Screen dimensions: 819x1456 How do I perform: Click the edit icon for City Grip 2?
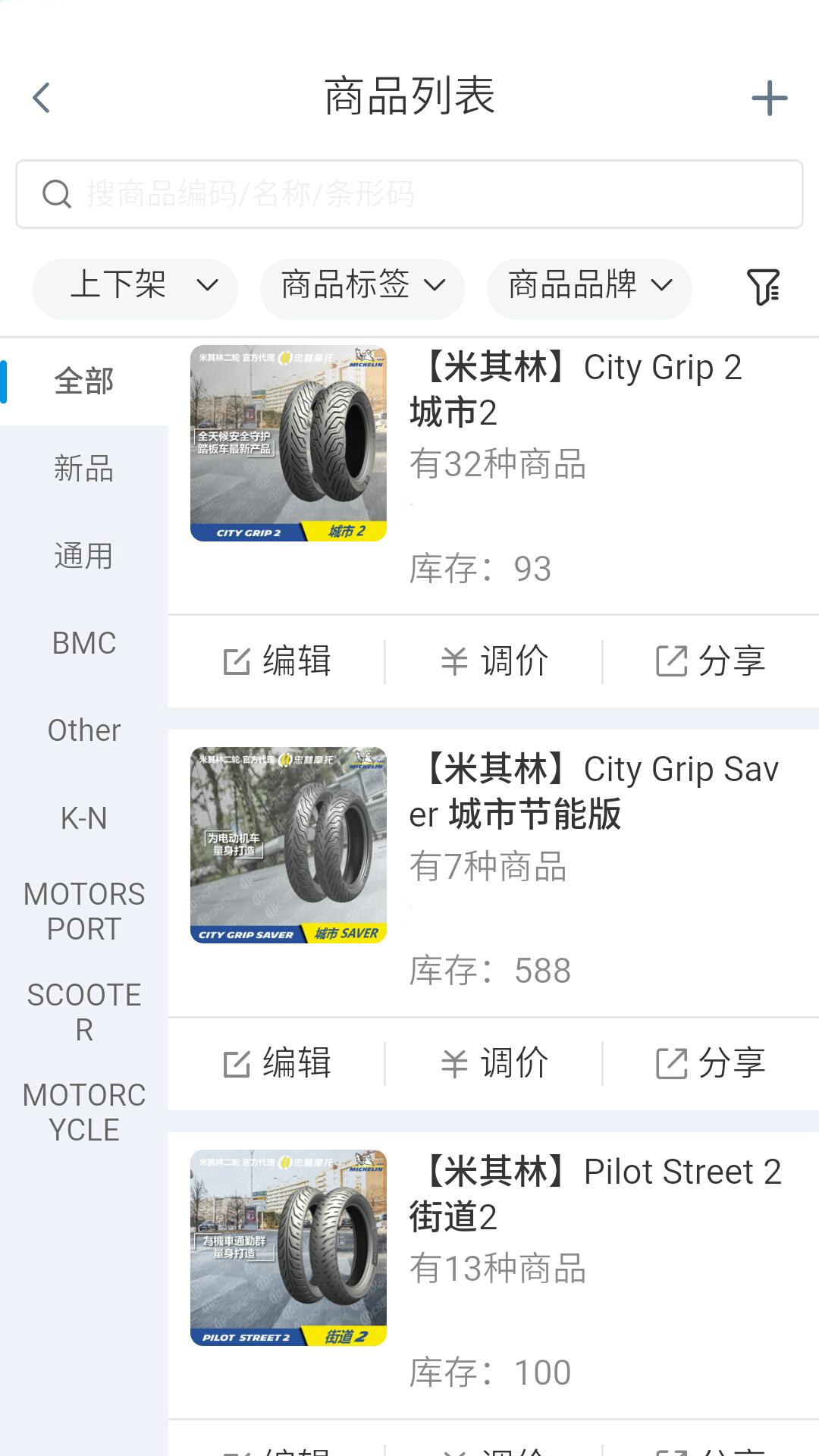coord(237,661)
